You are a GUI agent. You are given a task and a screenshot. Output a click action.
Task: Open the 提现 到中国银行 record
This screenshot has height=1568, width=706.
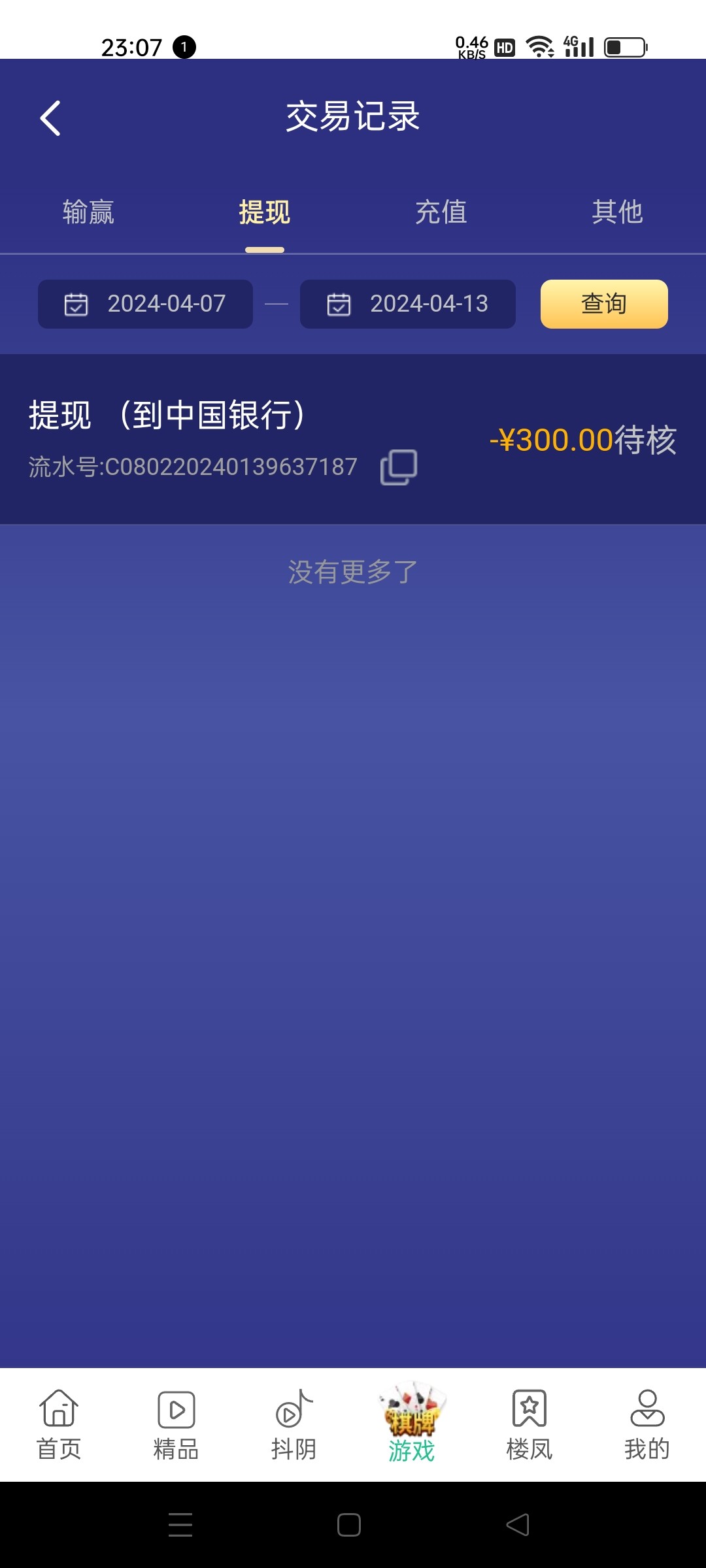(261, 438)
